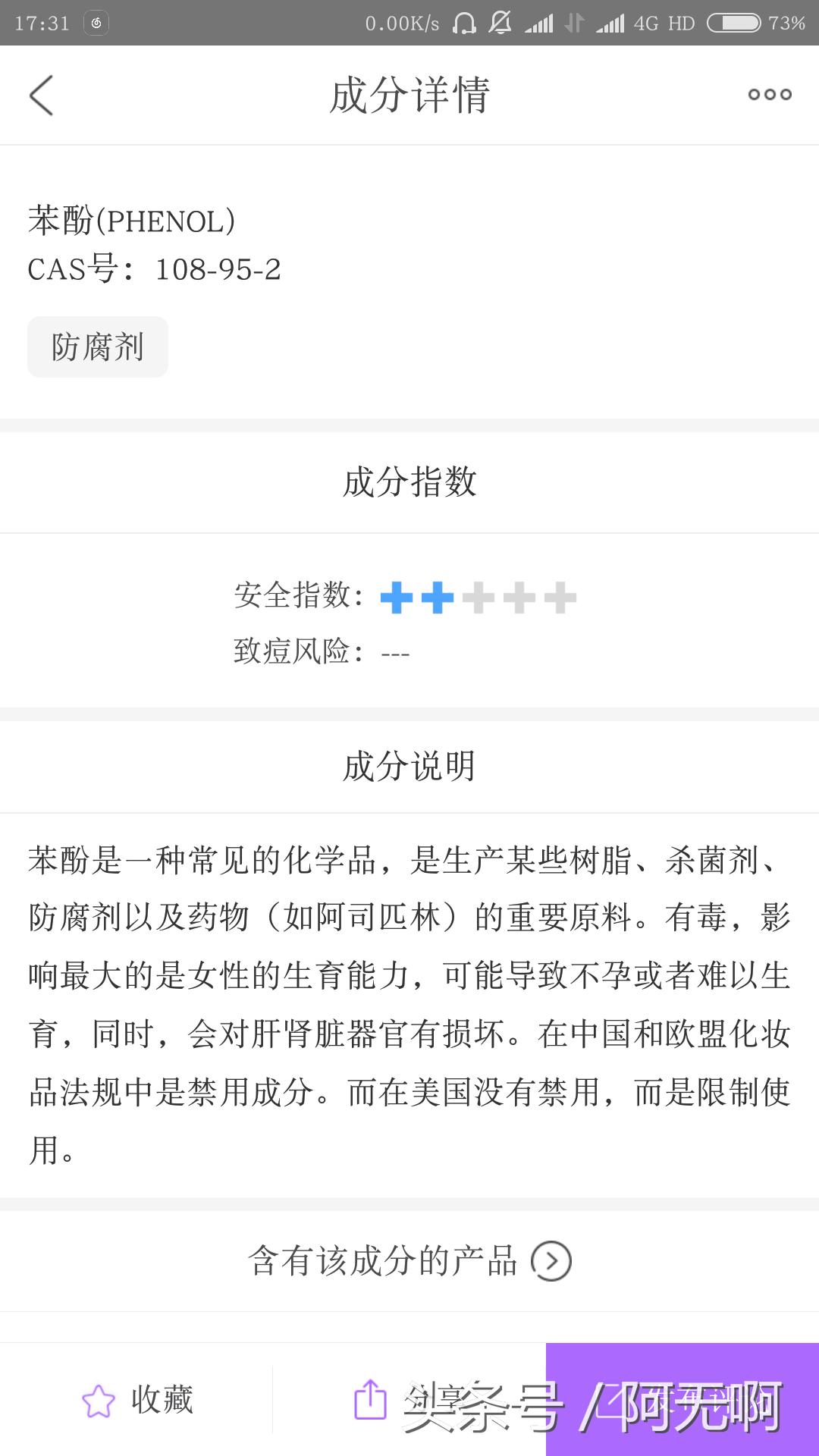
Task: Tap the purple button at bottom right
Action: 682,1399
